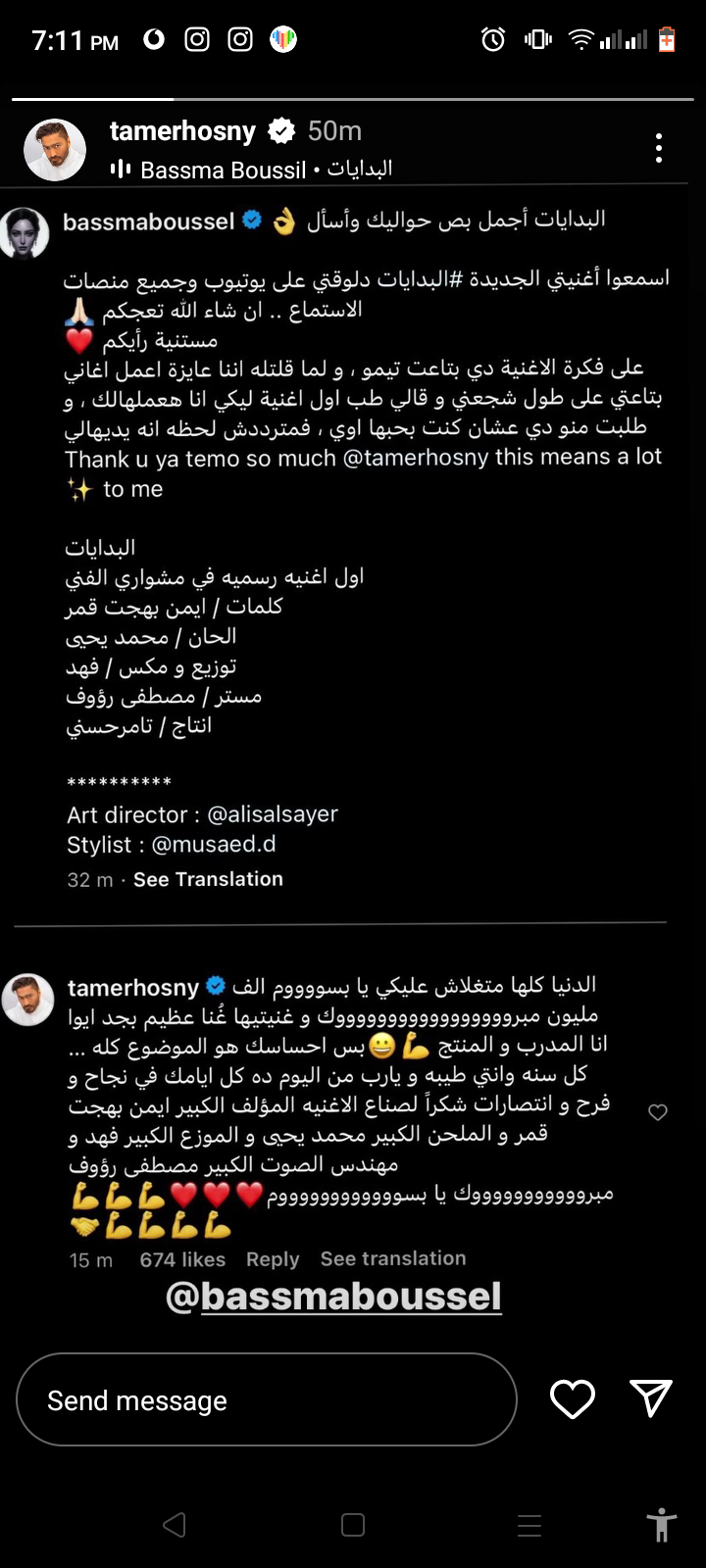Open the tamerhosny username link
The height and width of the screenshot is (1568, 706).
(x=182, y=131)
